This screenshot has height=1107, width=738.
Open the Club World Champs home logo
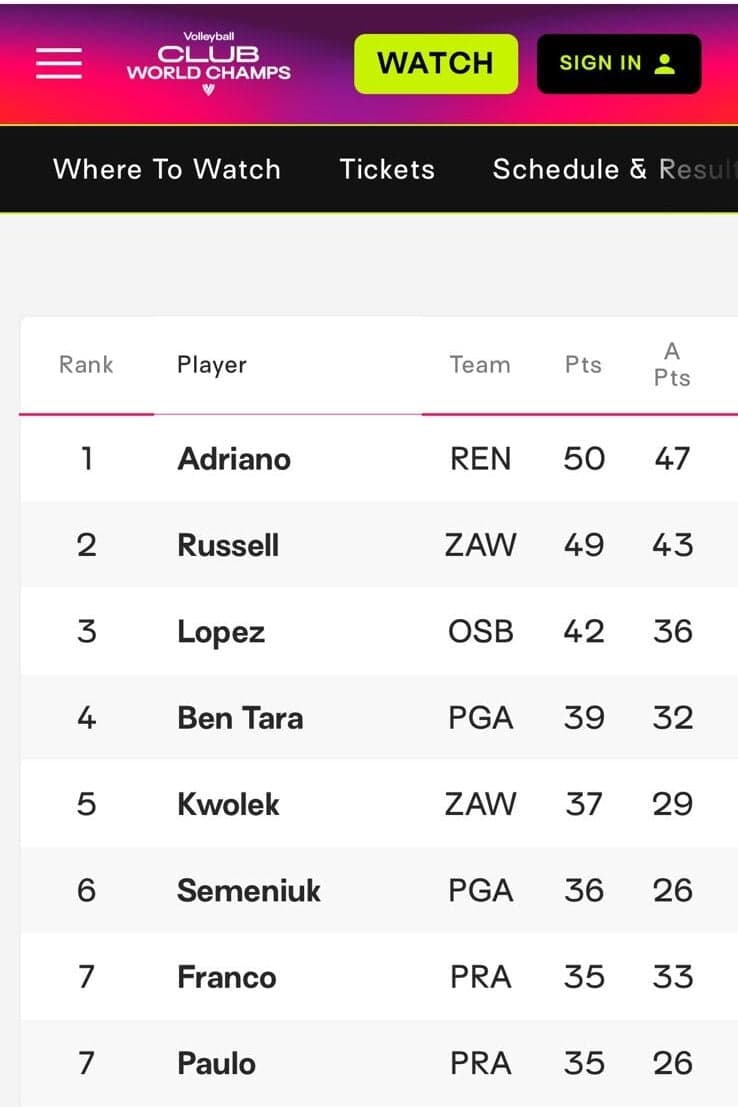point(208,63)
